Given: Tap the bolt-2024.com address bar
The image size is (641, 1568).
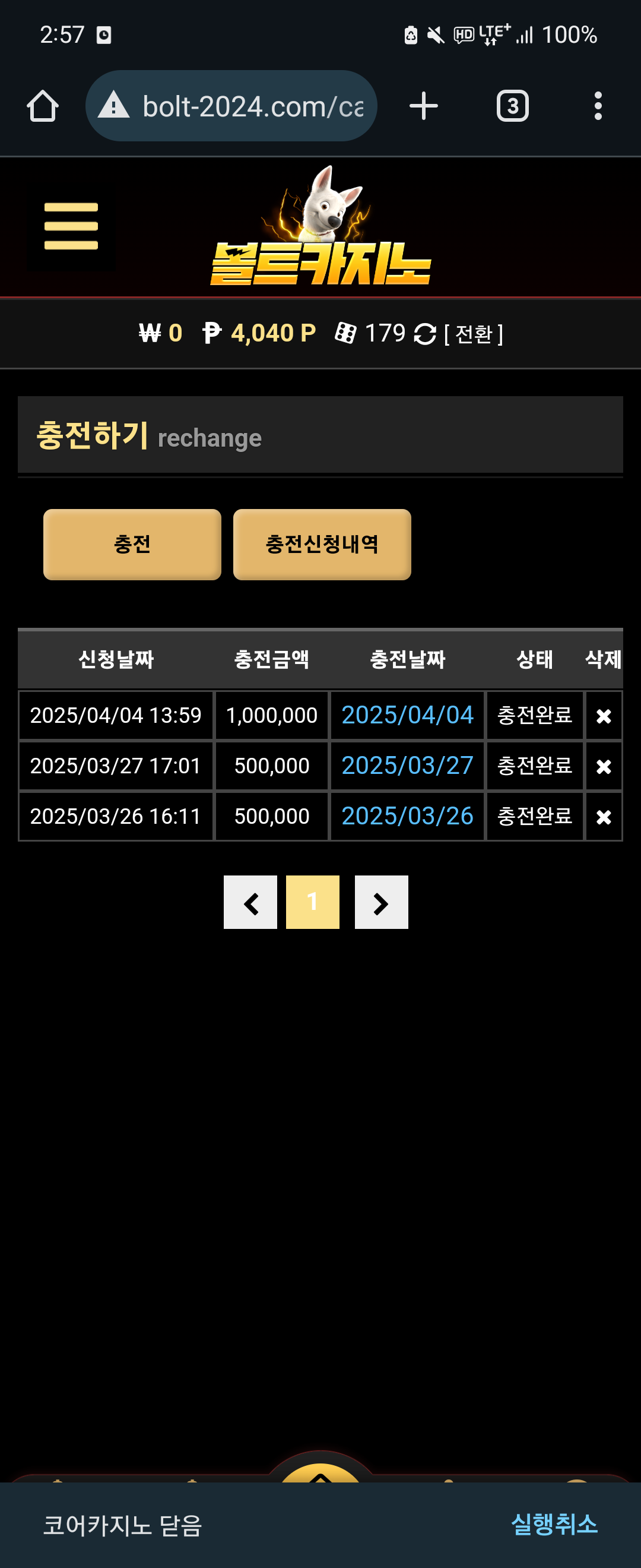Looking at the screenshot, I should click(243, 106).
